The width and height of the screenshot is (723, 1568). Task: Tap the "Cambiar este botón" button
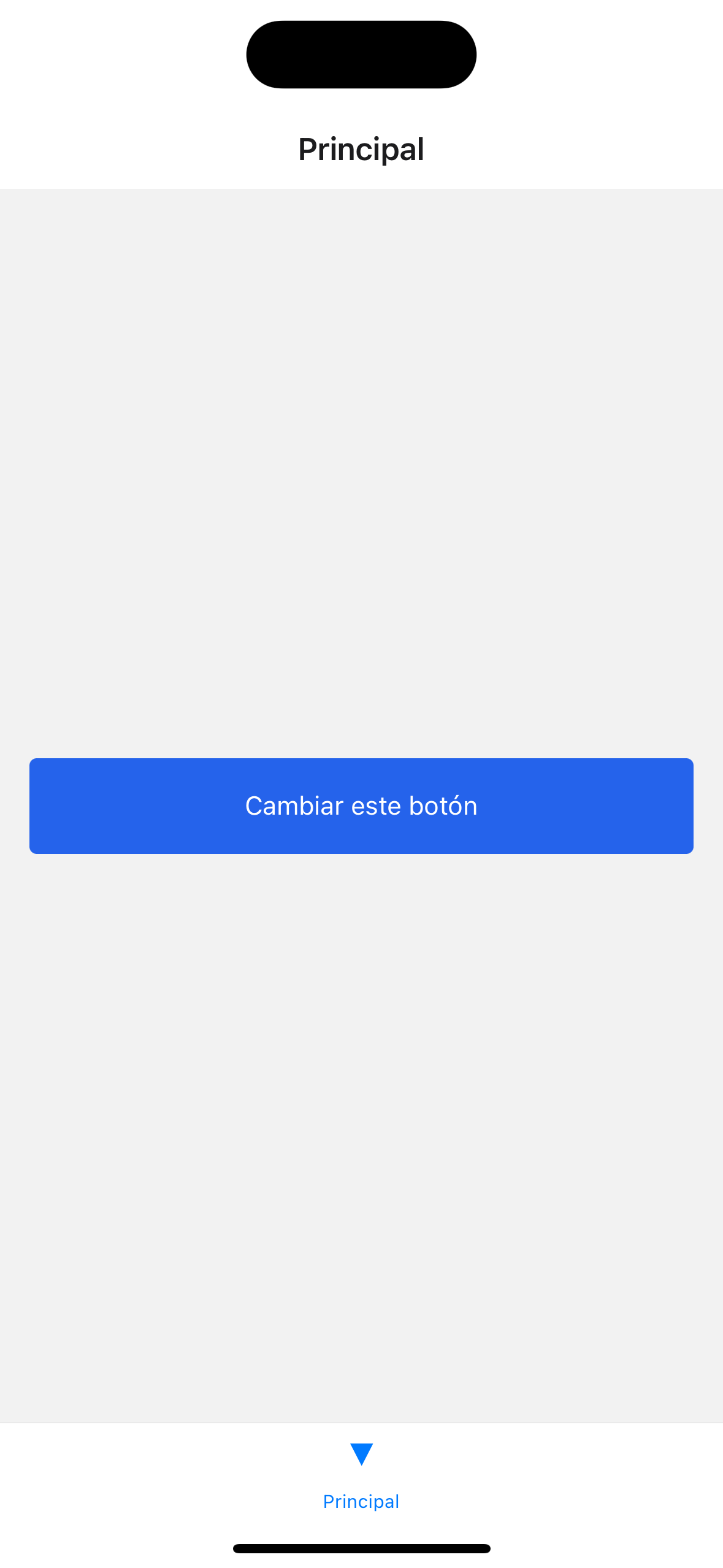(x=361, y=805)
